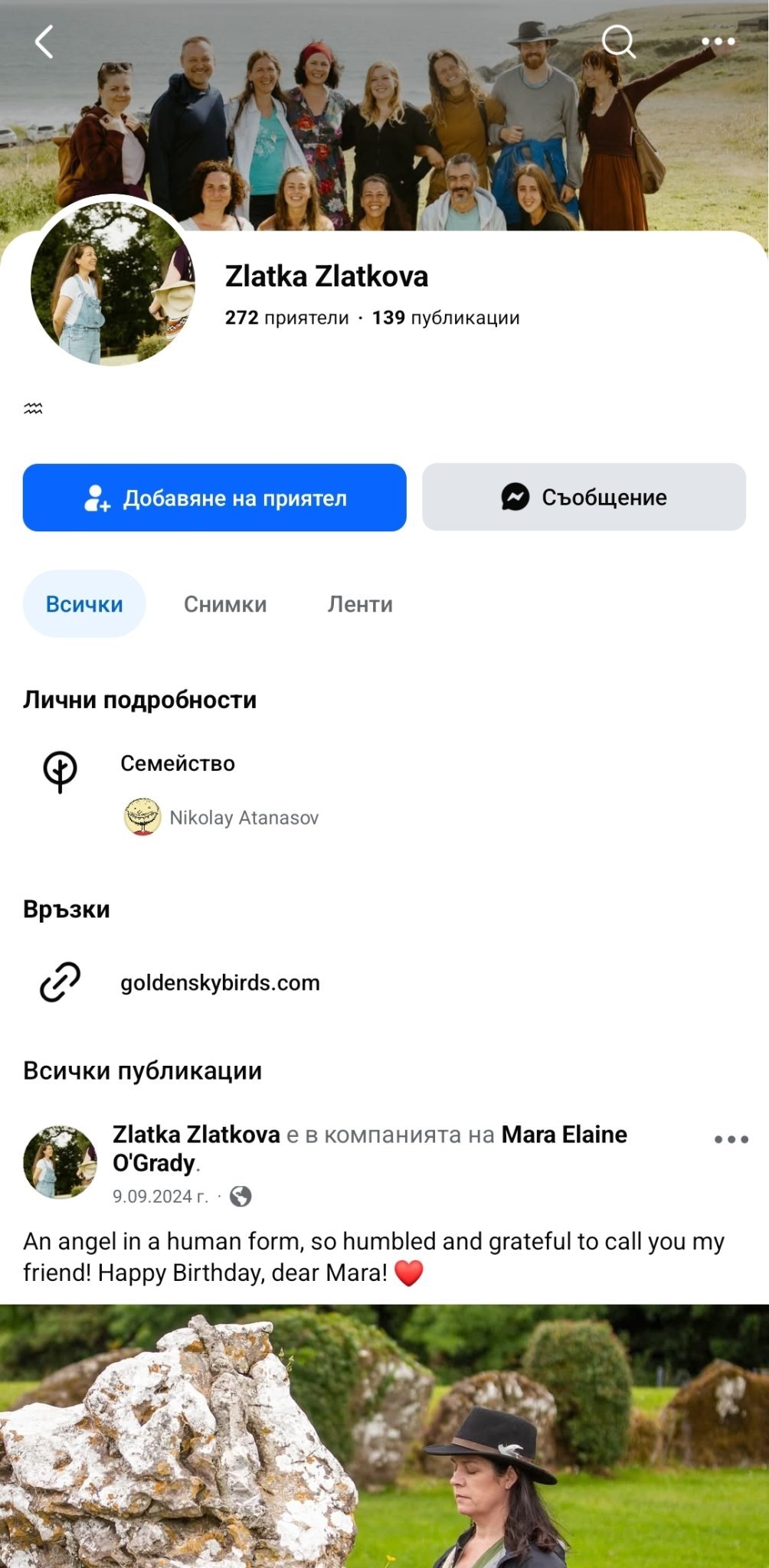The width and height of the screenshot is (769, 1568).
Task: Tap Добавяне на приятел button
Action: coord(214,498)
